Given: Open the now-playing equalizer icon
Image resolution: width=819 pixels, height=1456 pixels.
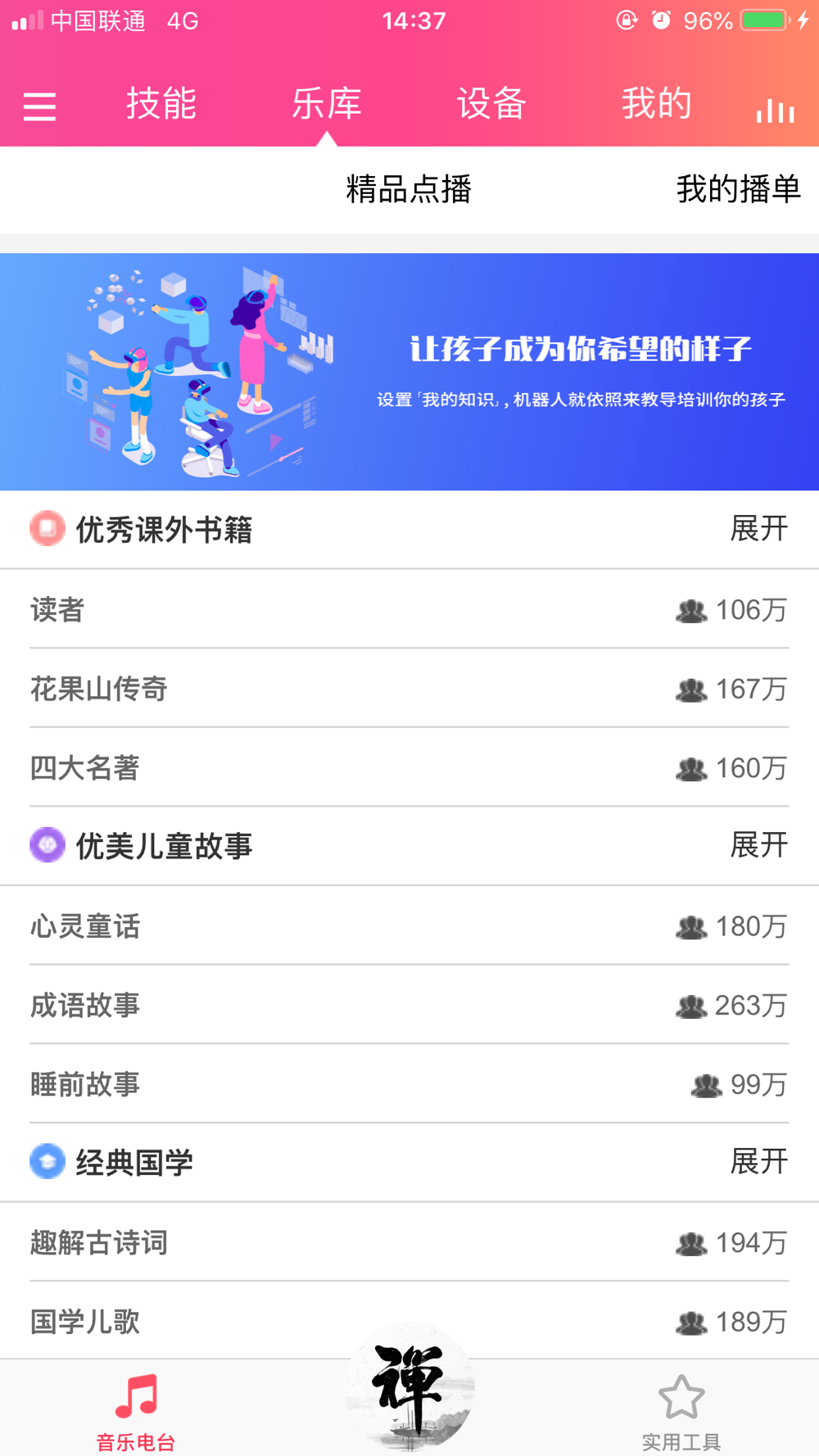Looking at the screenshot, I should coord(775,109).
